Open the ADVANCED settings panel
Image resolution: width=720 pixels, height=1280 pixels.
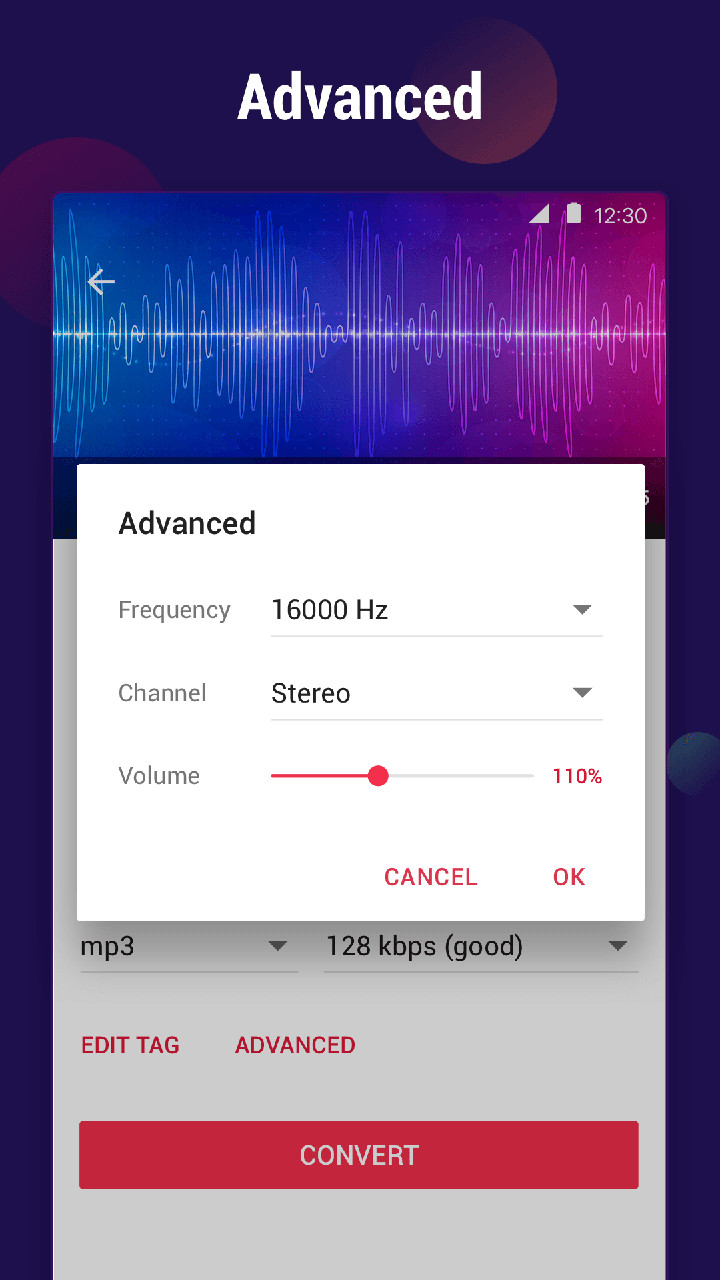[x=295, y=1044]
